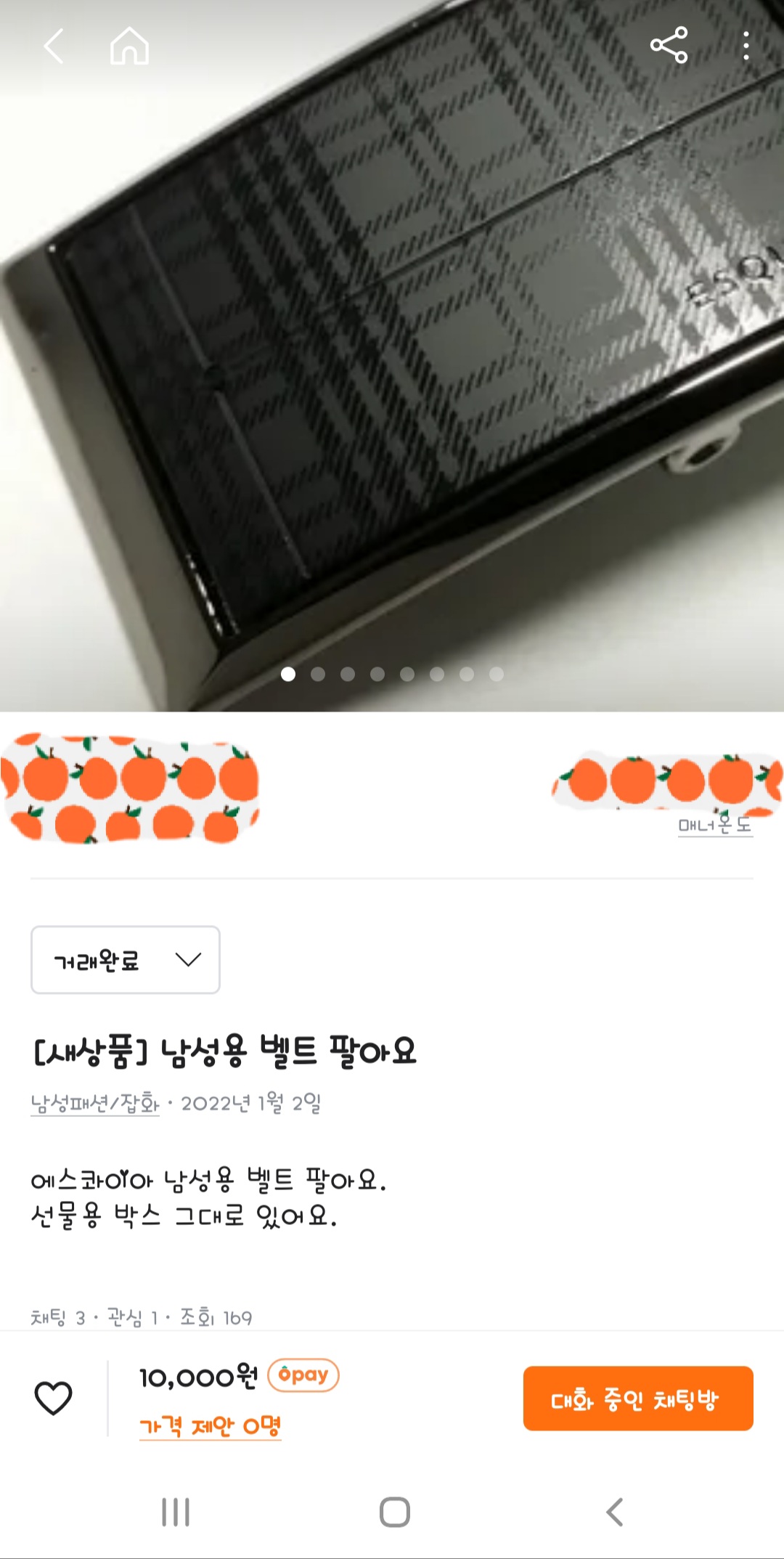Open the three-dot overflow menu
The height and width of the screenshot is (1559, 784).
(x=746, y=46)
